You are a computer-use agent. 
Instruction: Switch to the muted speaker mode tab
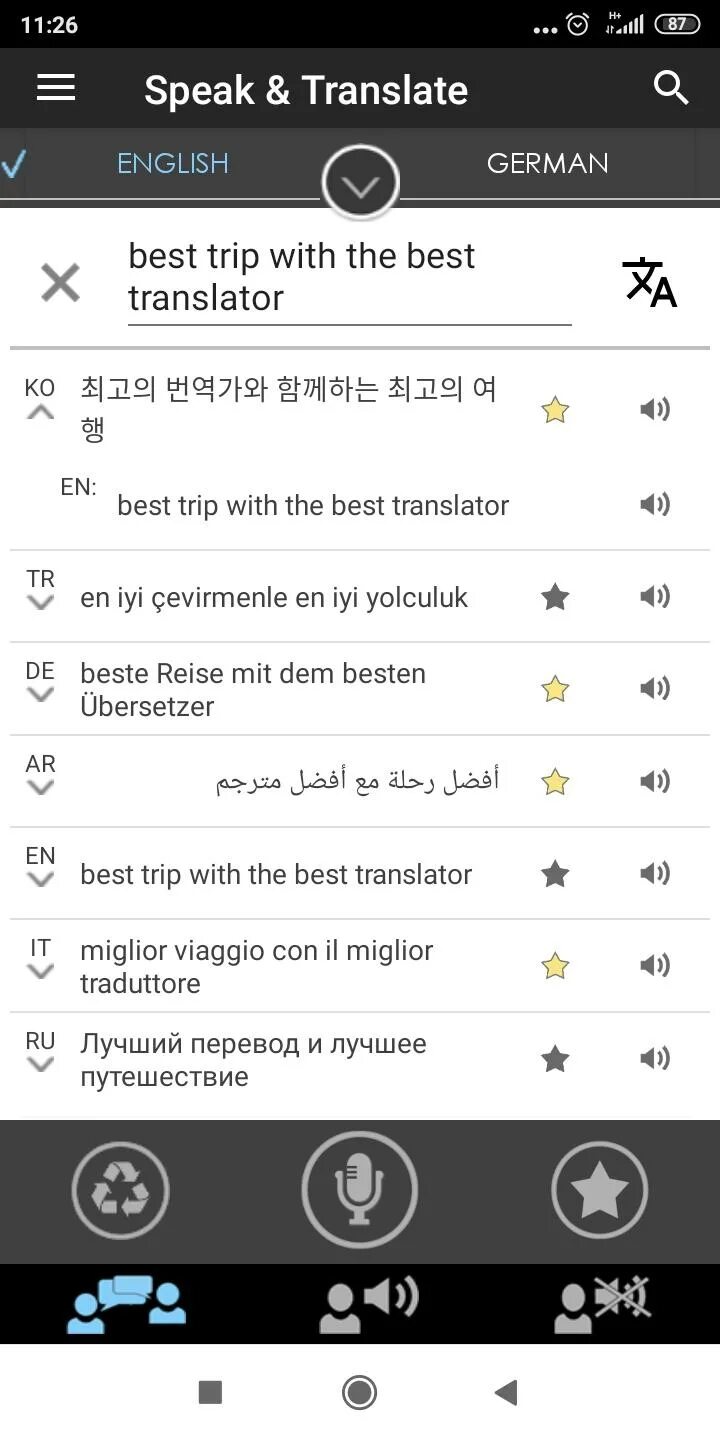[x=602, y=1303]
